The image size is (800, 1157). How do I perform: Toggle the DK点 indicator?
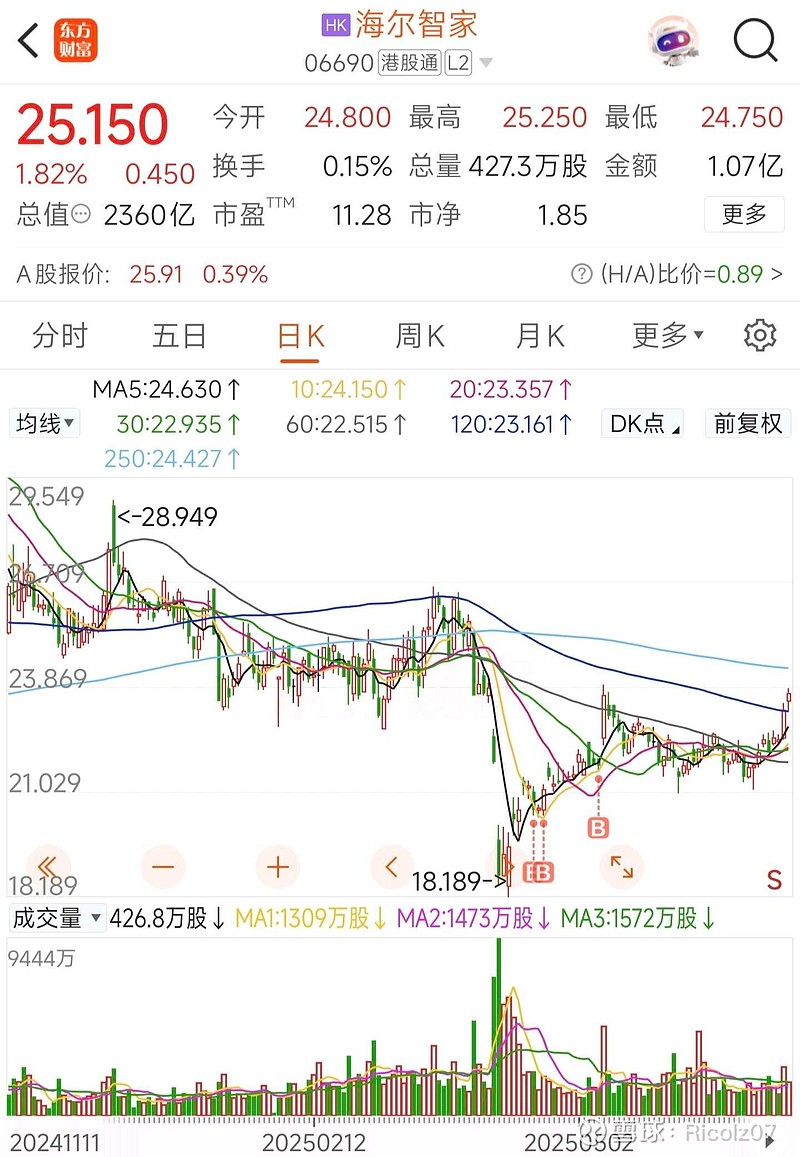coord(642,423)
